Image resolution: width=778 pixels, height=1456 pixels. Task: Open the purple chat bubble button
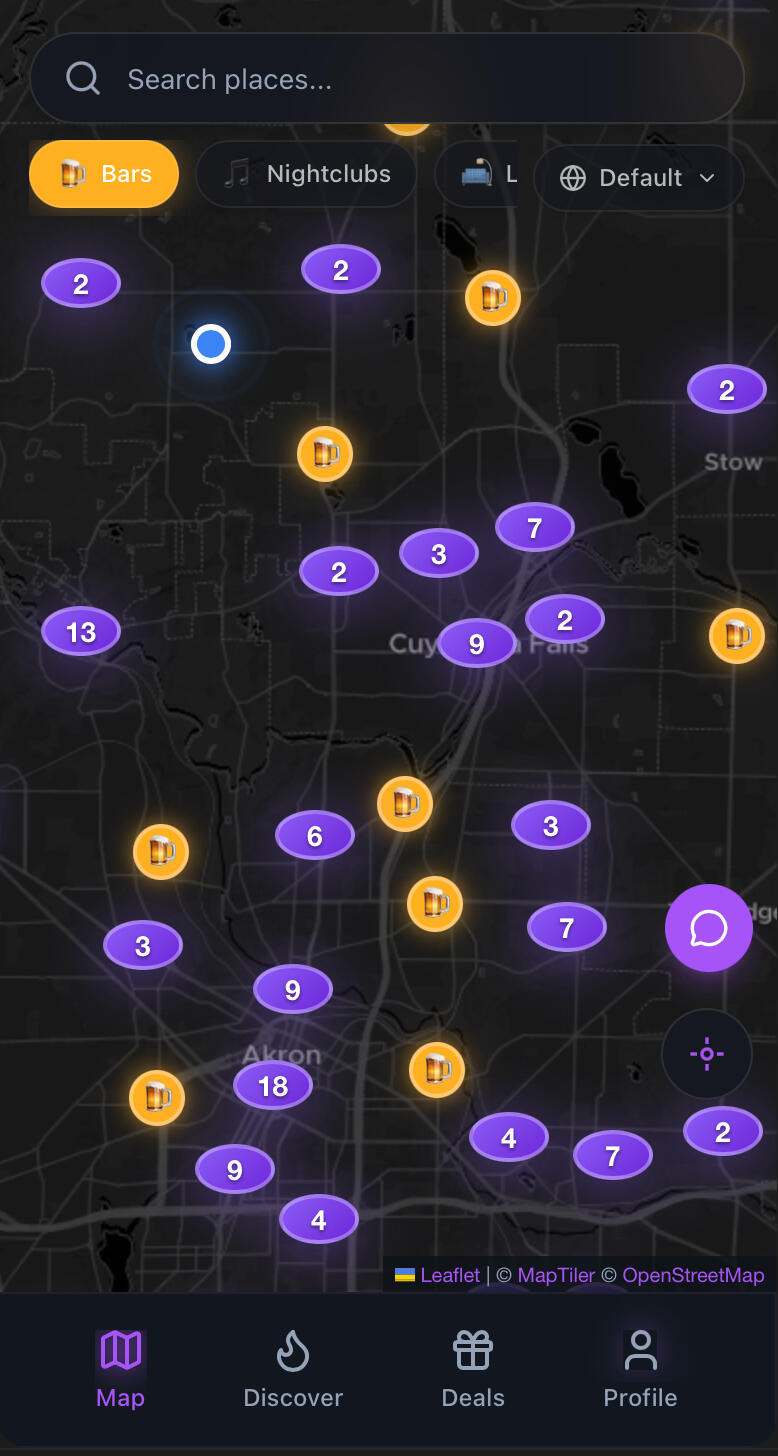point(708,928)
